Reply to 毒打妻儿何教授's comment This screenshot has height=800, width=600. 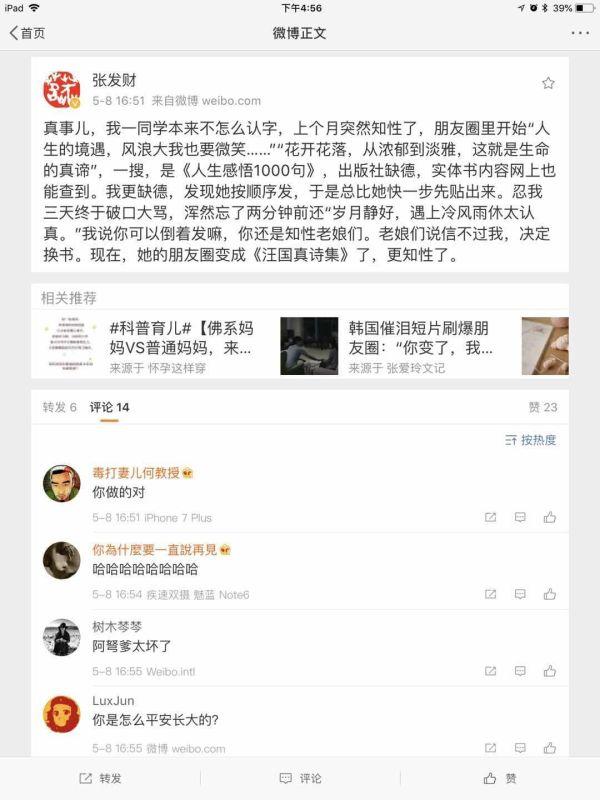coord(520,518)
